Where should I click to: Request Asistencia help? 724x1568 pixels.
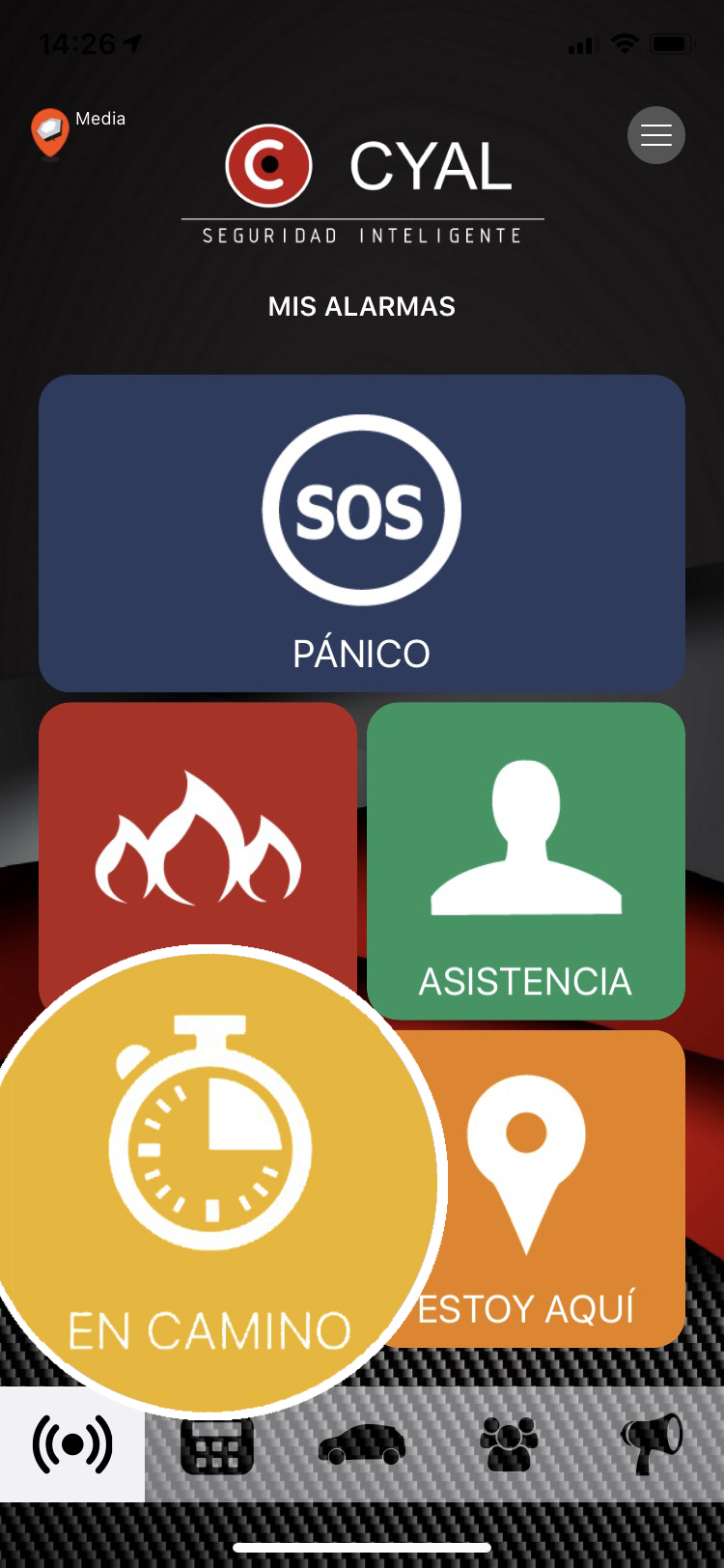(526, 861)
